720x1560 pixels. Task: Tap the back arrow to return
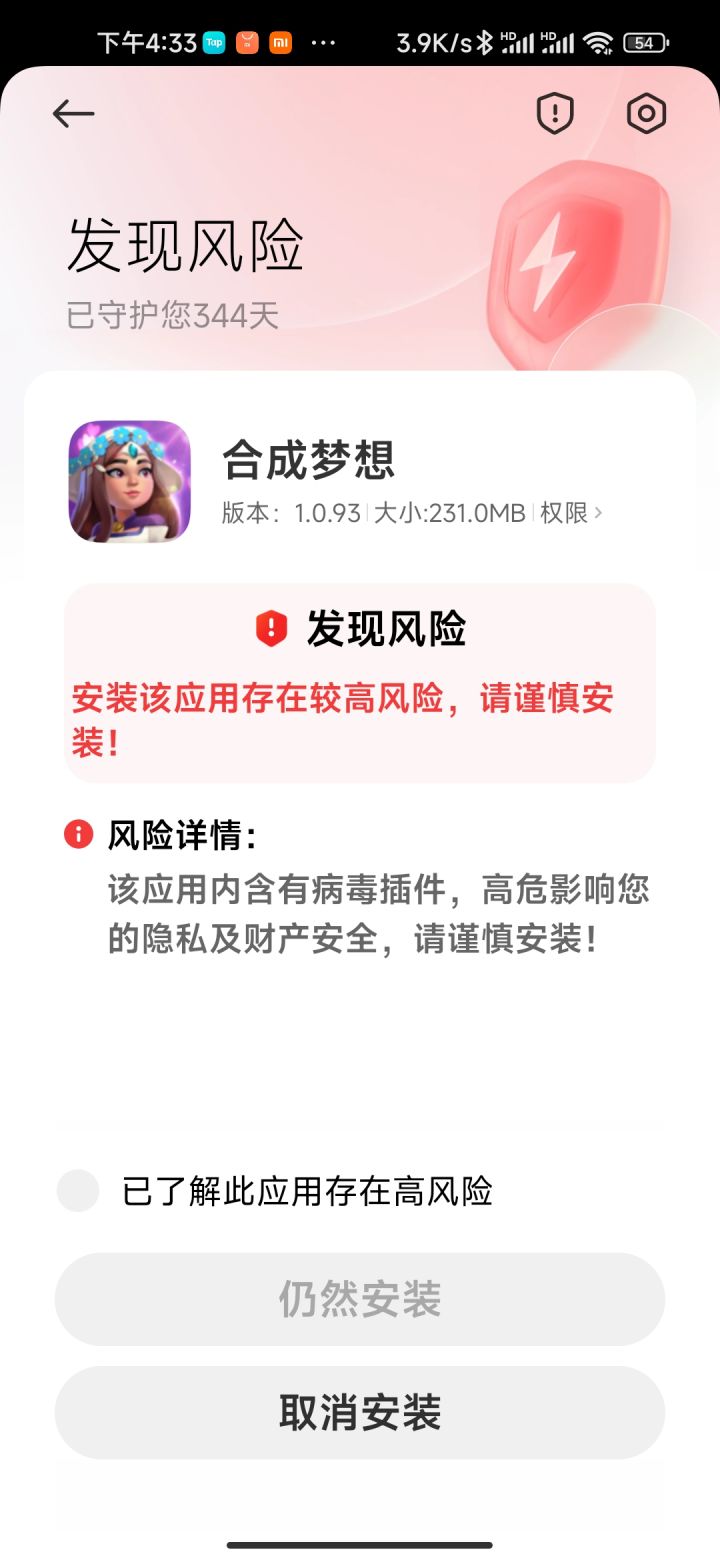click(x=73, y=113)
